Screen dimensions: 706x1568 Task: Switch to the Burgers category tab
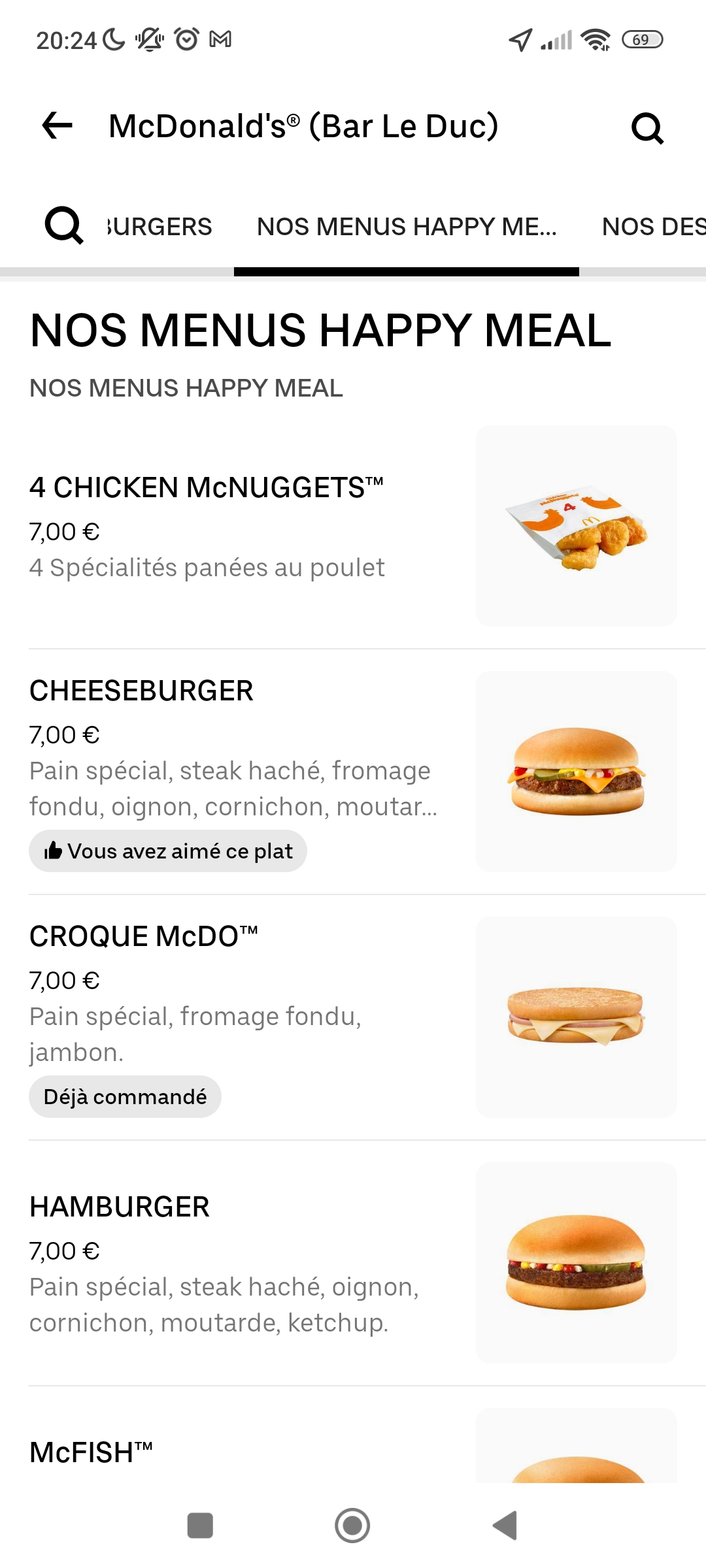pos(160,227)
